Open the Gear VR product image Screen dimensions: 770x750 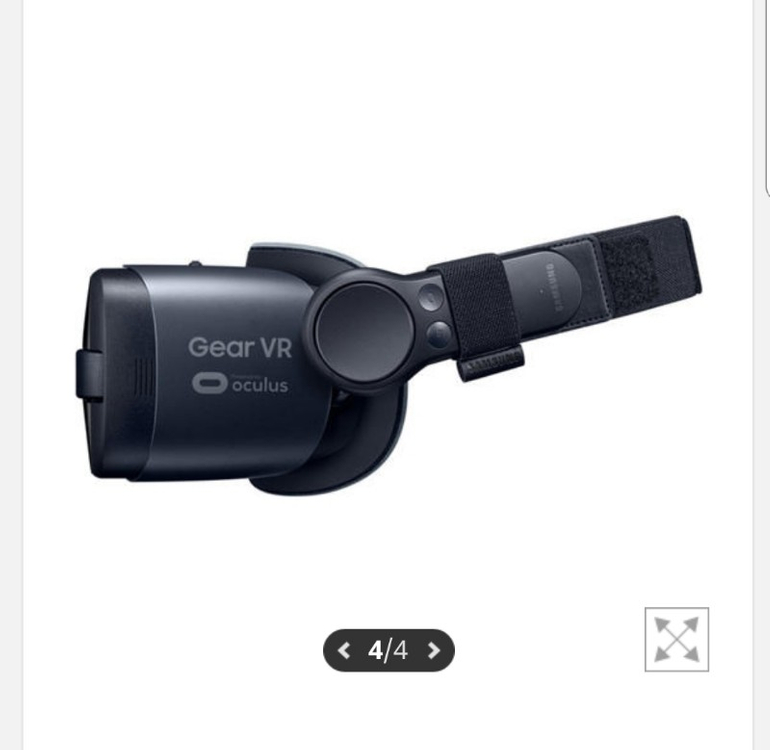(388, 355)
